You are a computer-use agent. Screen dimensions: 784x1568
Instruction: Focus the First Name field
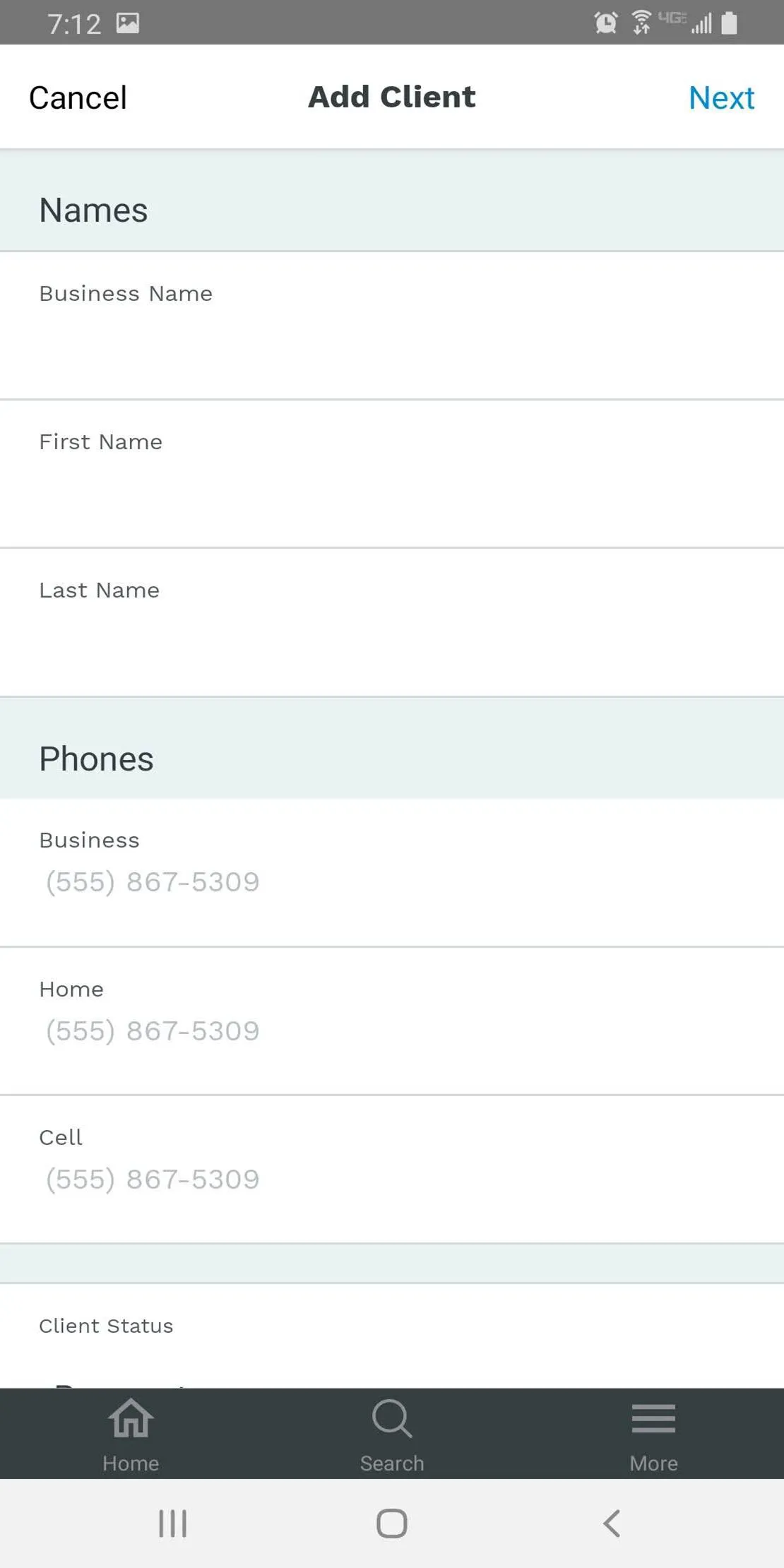[x=392, y=474]
